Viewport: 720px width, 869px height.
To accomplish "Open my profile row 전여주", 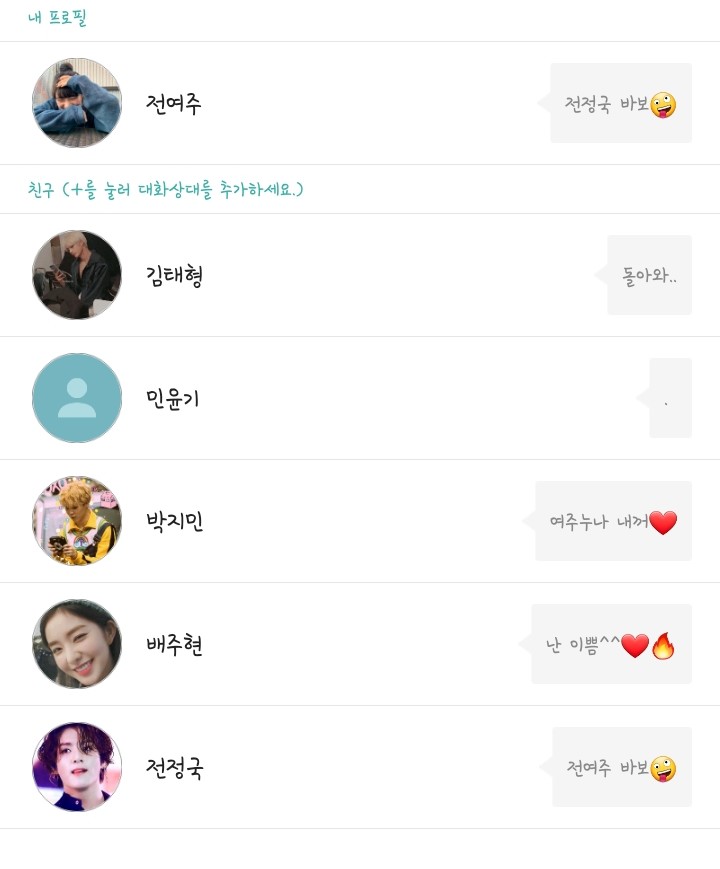I will tap(174, 104).
